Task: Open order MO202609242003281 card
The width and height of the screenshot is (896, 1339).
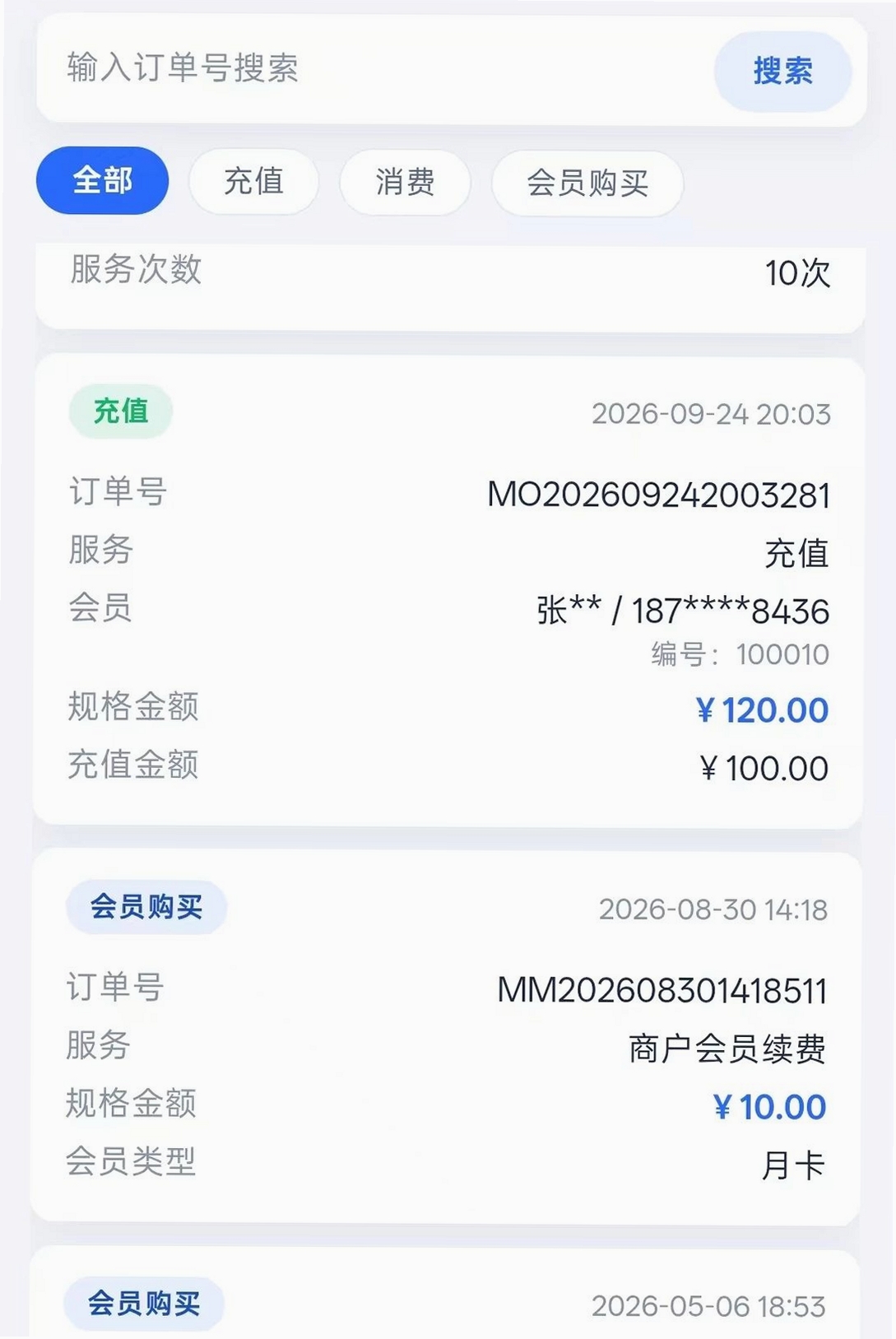Action: [x=448, y=592]
